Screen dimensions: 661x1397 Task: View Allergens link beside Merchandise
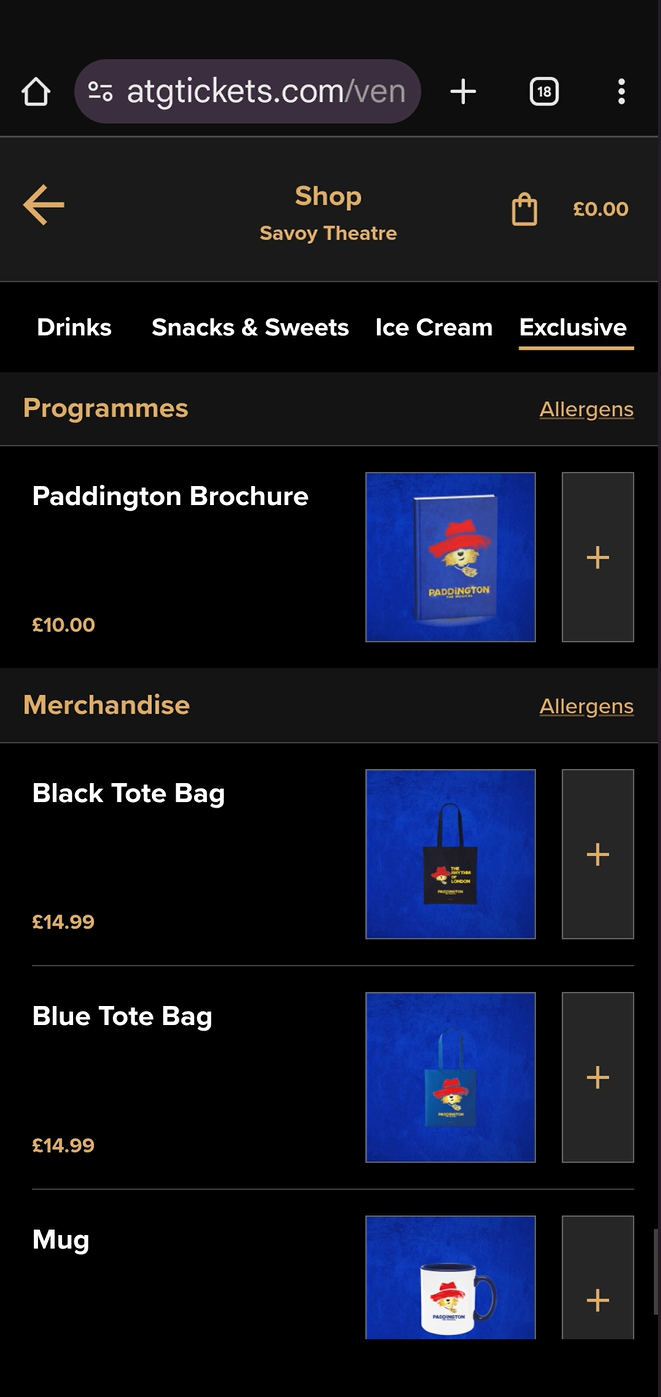click(x=586, y=706)
